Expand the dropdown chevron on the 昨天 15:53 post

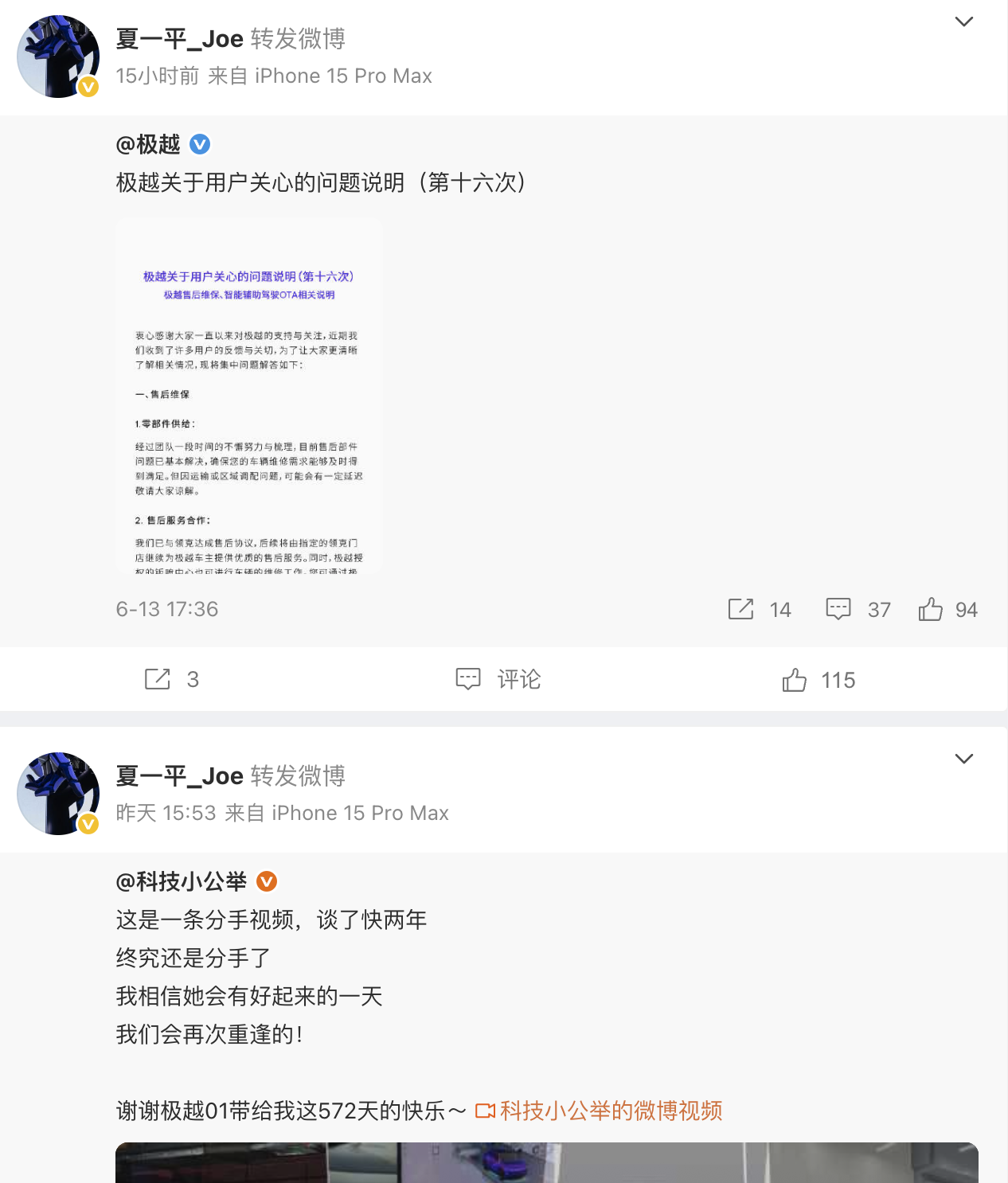pos(963,759)
